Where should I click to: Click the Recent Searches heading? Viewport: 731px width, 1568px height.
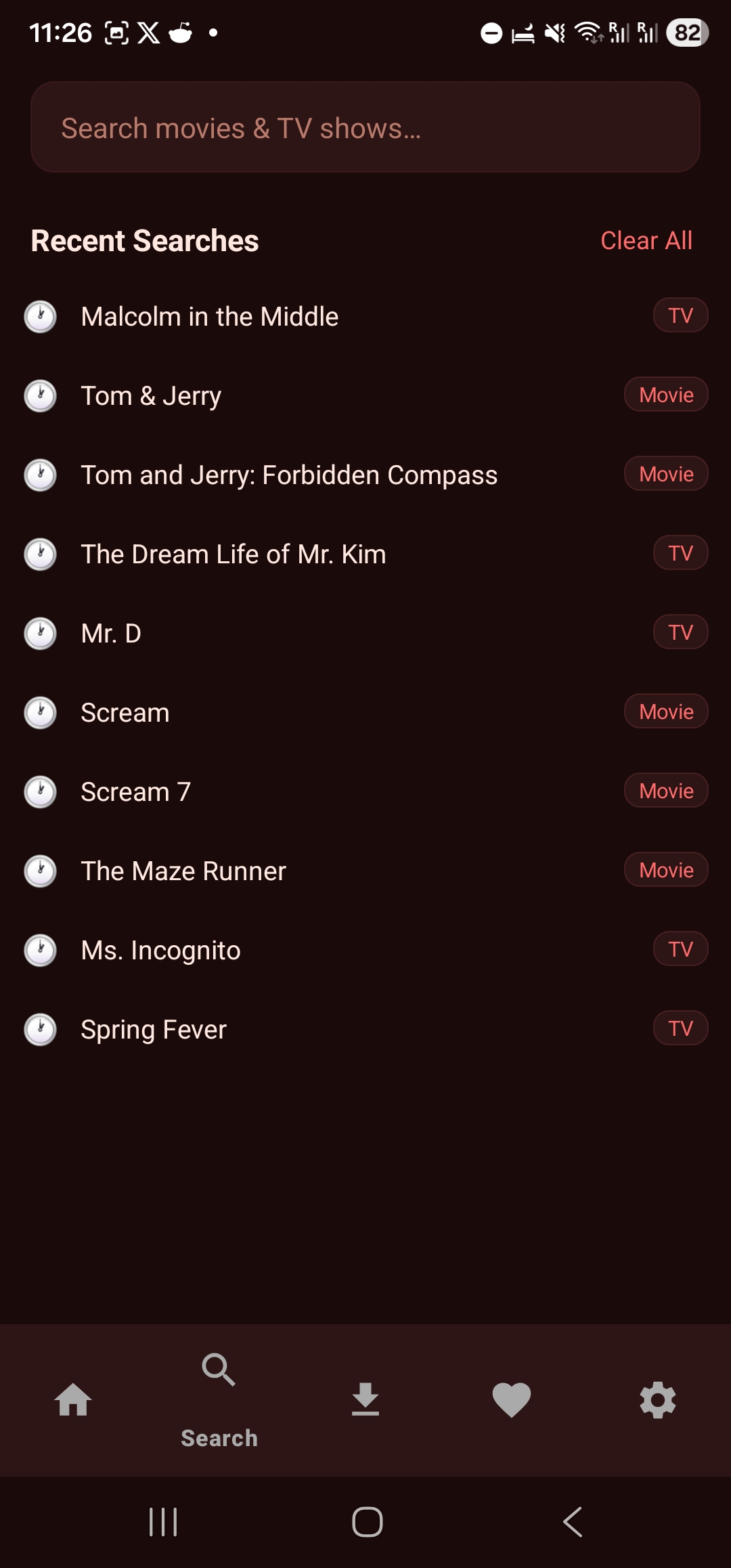point(145,240)
